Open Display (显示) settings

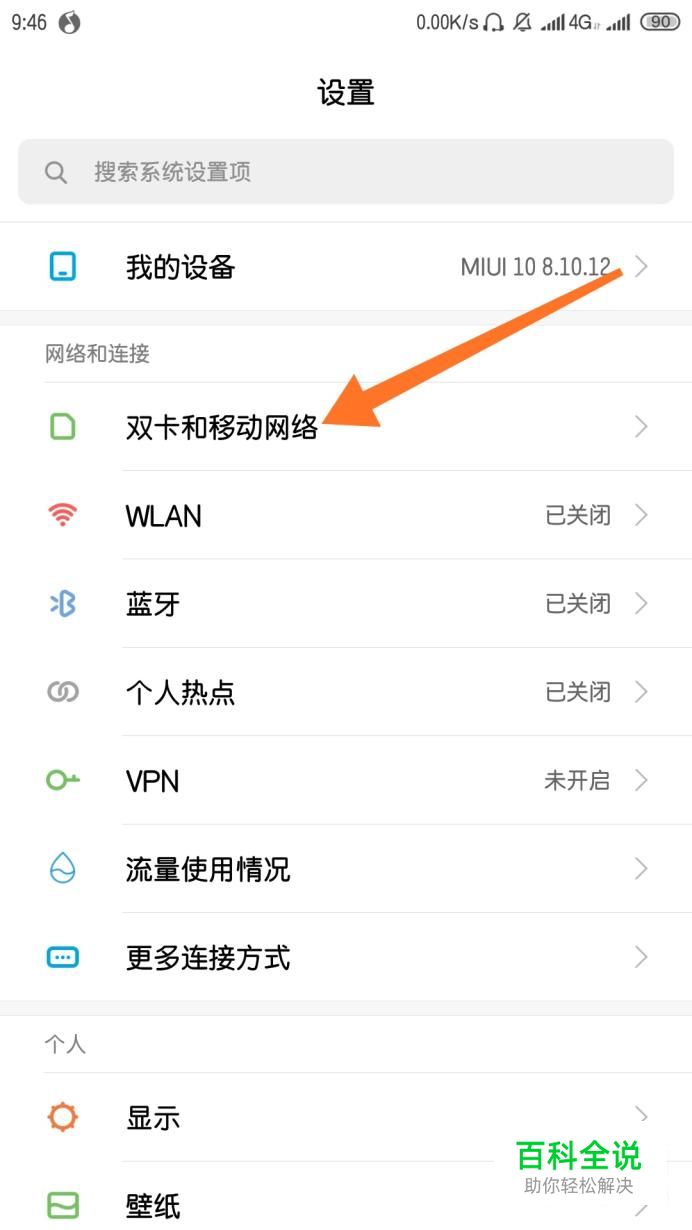coord(300,1117)
